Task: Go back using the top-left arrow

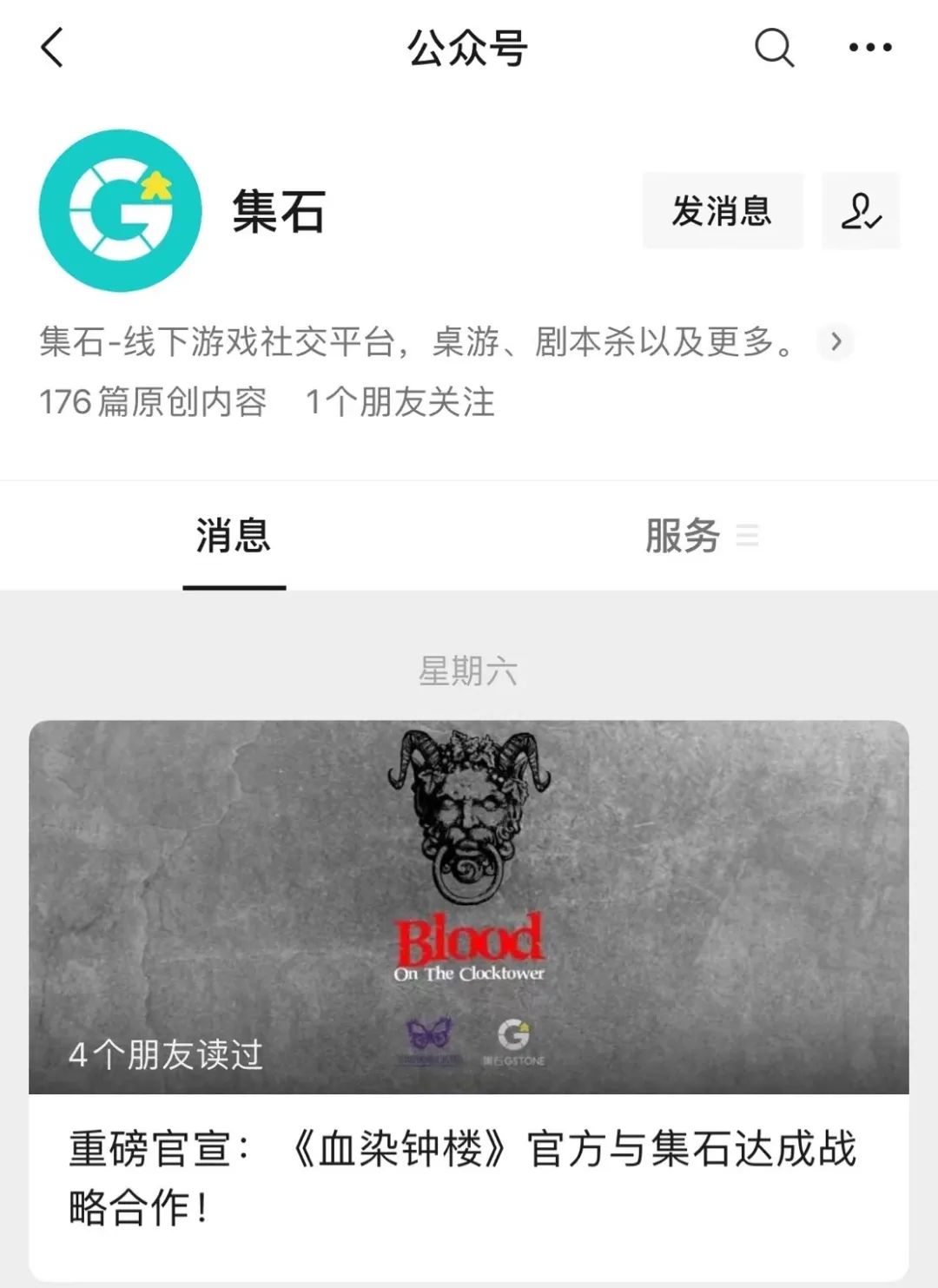Action: coord(53,48)
